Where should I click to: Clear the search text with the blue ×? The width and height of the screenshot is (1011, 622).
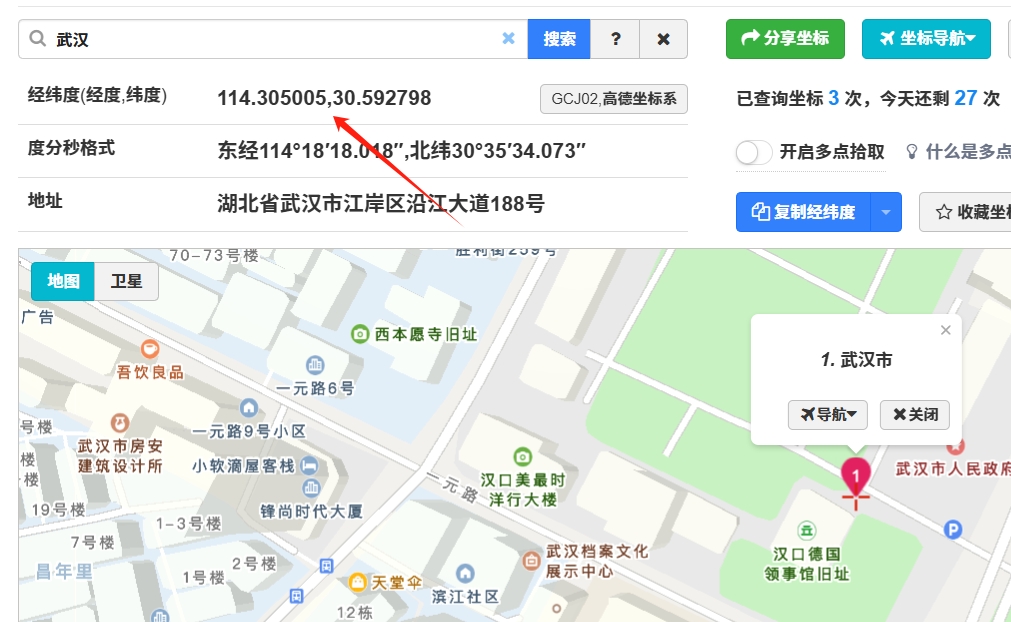[508, 39]
